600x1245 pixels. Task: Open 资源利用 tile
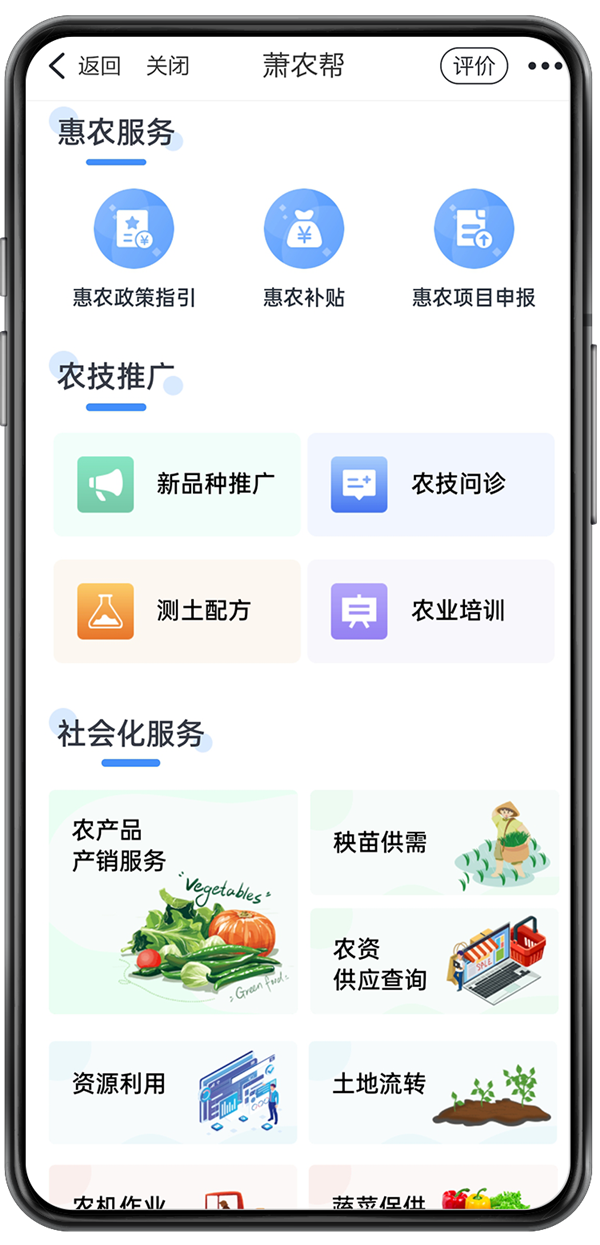[x=173, y=1092]
